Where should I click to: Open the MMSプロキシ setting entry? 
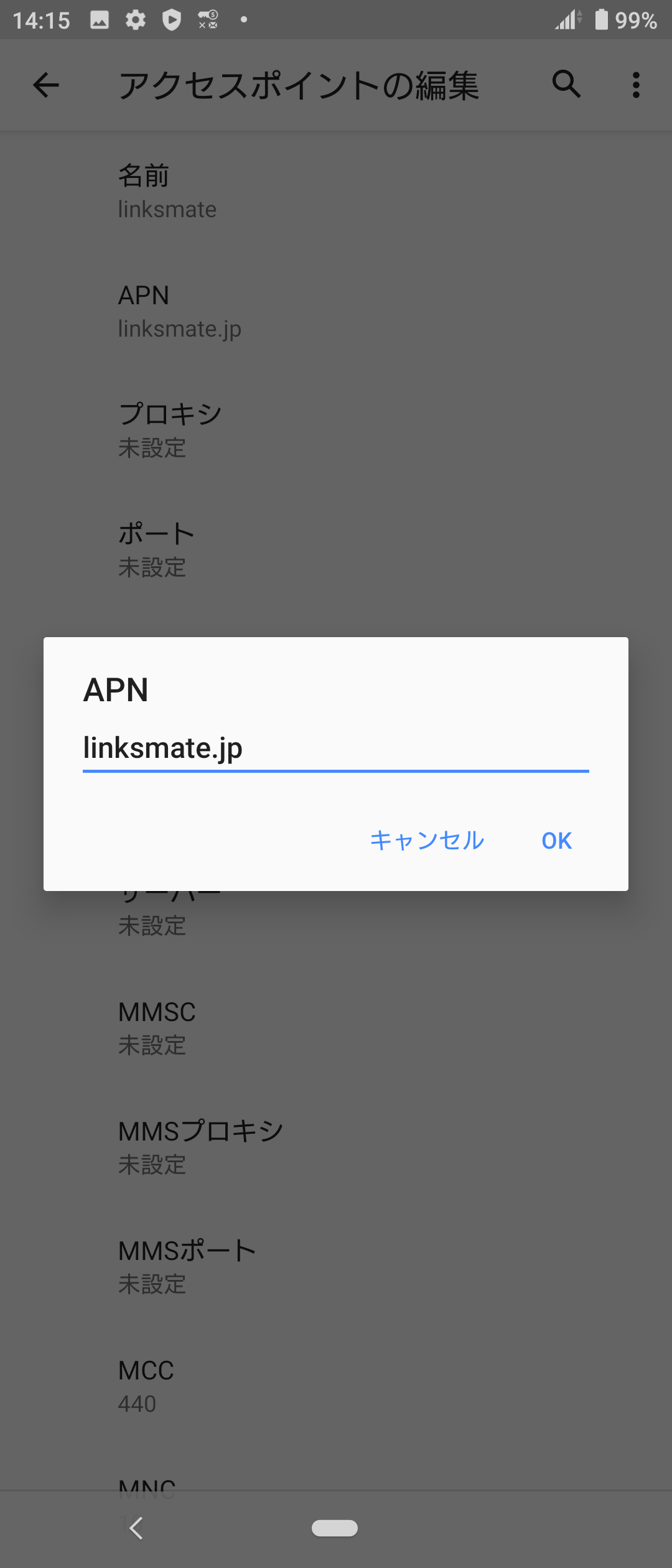336,1147
